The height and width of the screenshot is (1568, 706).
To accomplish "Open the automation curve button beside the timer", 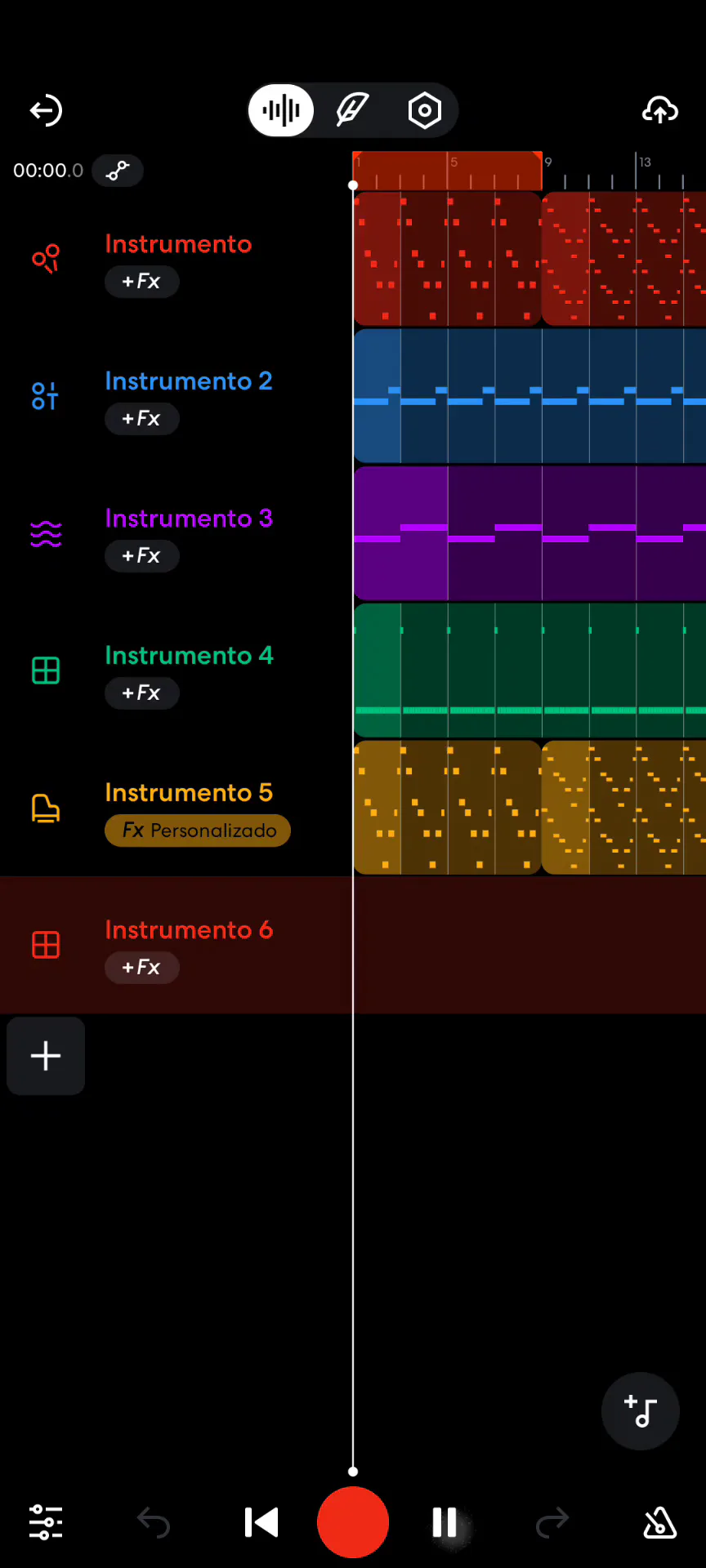I will click(118, 170).
